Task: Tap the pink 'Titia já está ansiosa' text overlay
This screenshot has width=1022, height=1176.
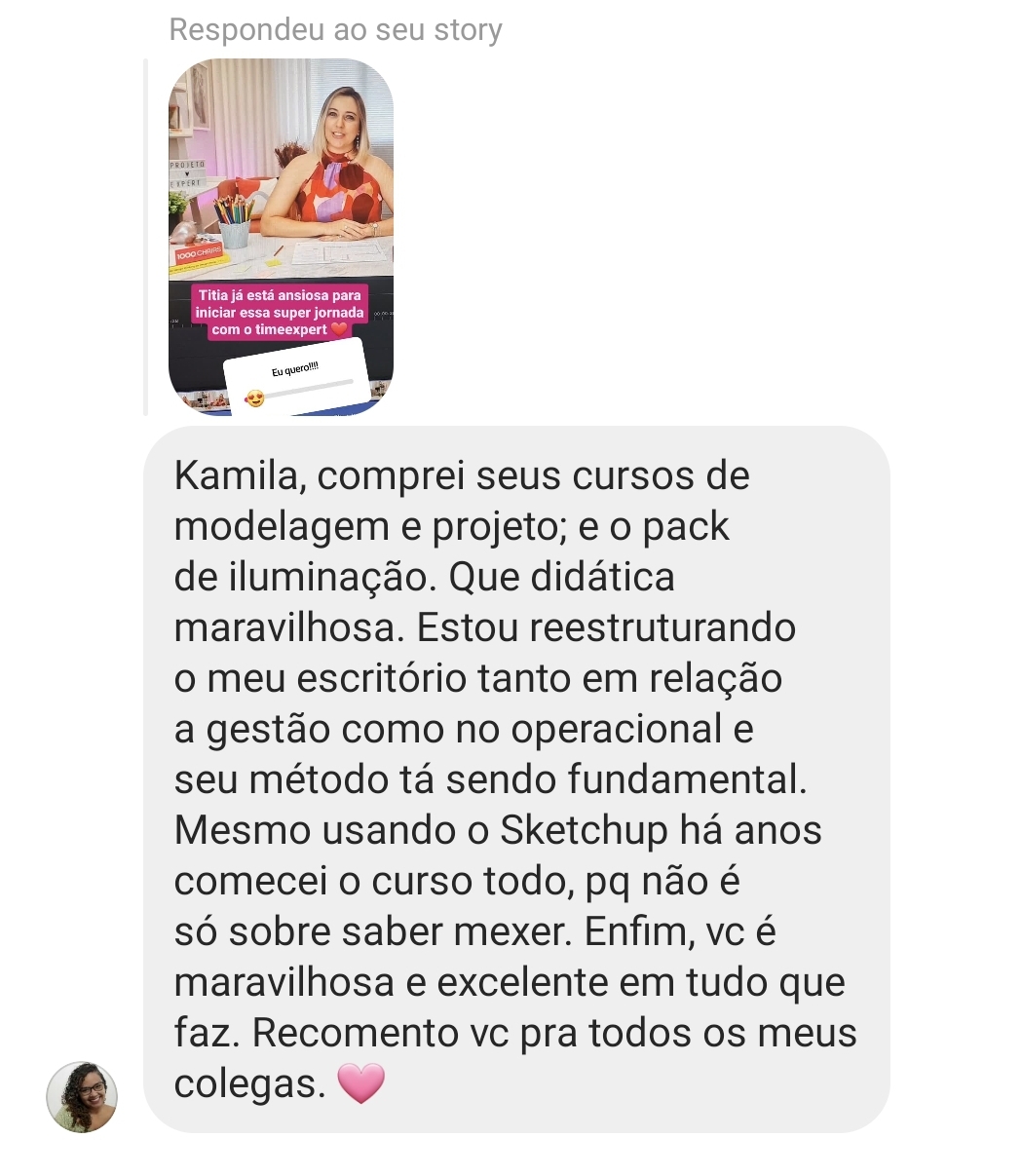Action: [278, 312]
